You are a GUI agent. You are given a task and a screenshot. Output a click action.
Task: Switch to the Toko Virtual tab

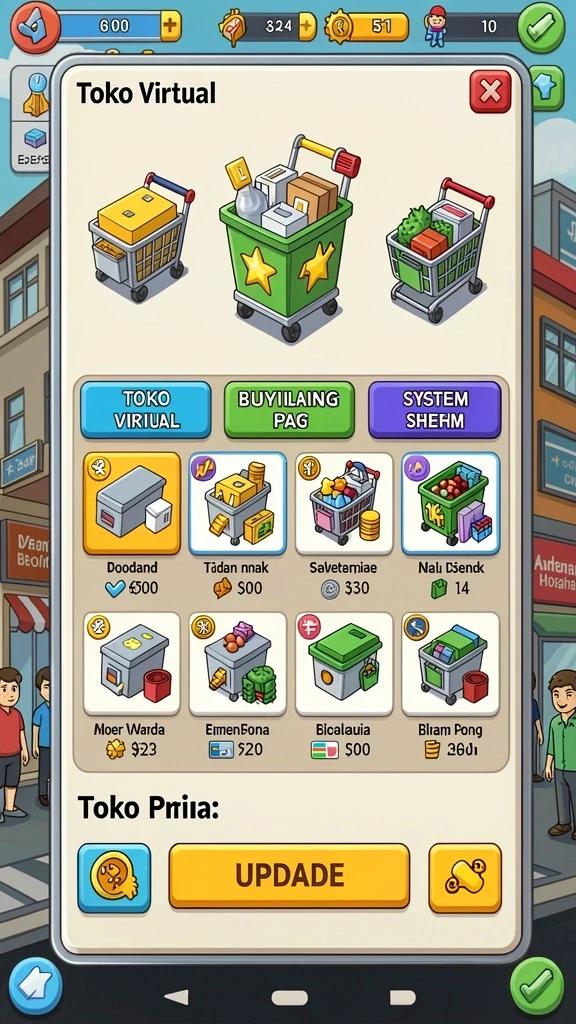pos(146,409)
